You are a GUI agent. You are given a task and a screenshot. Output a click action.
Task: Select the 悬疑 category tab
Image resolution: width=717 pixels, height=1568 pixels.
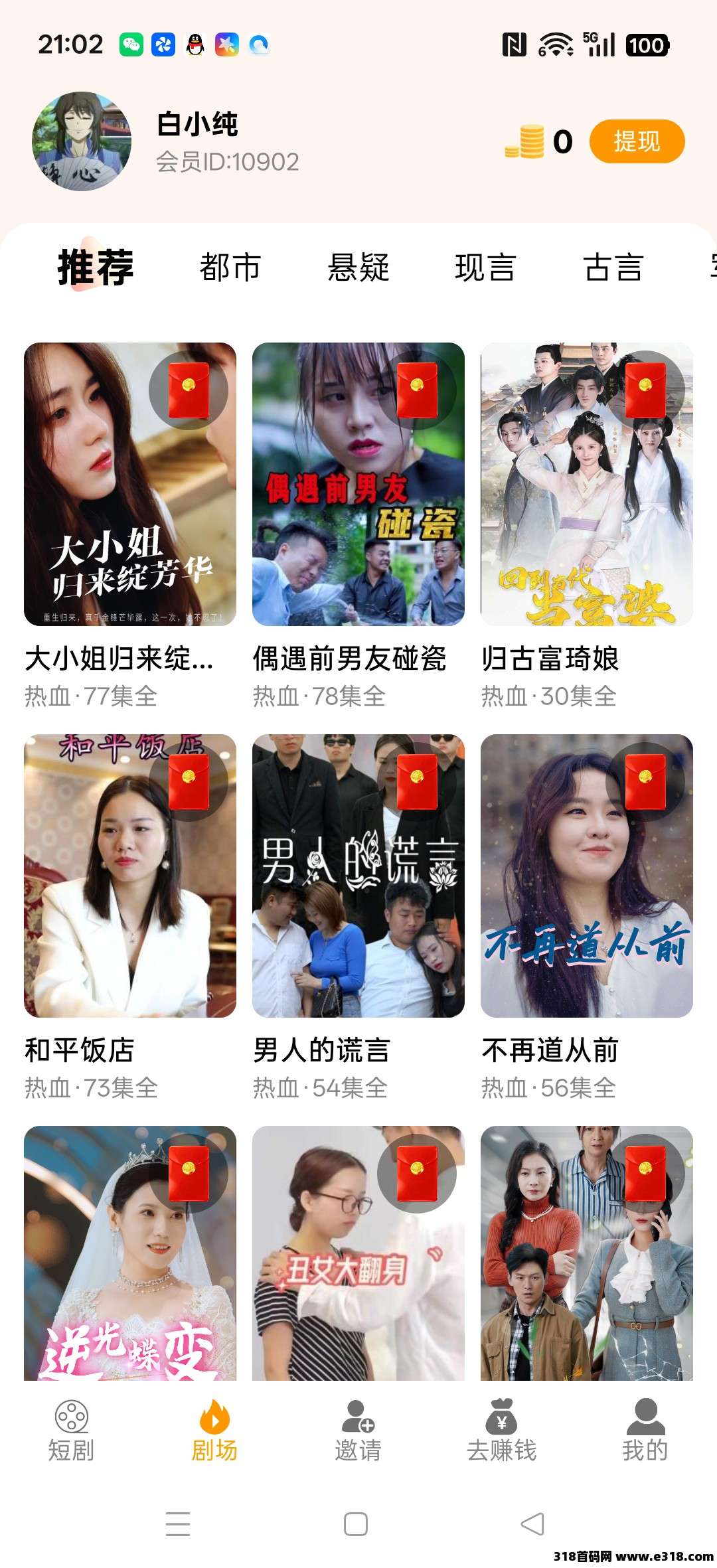[x=358, y=268]
